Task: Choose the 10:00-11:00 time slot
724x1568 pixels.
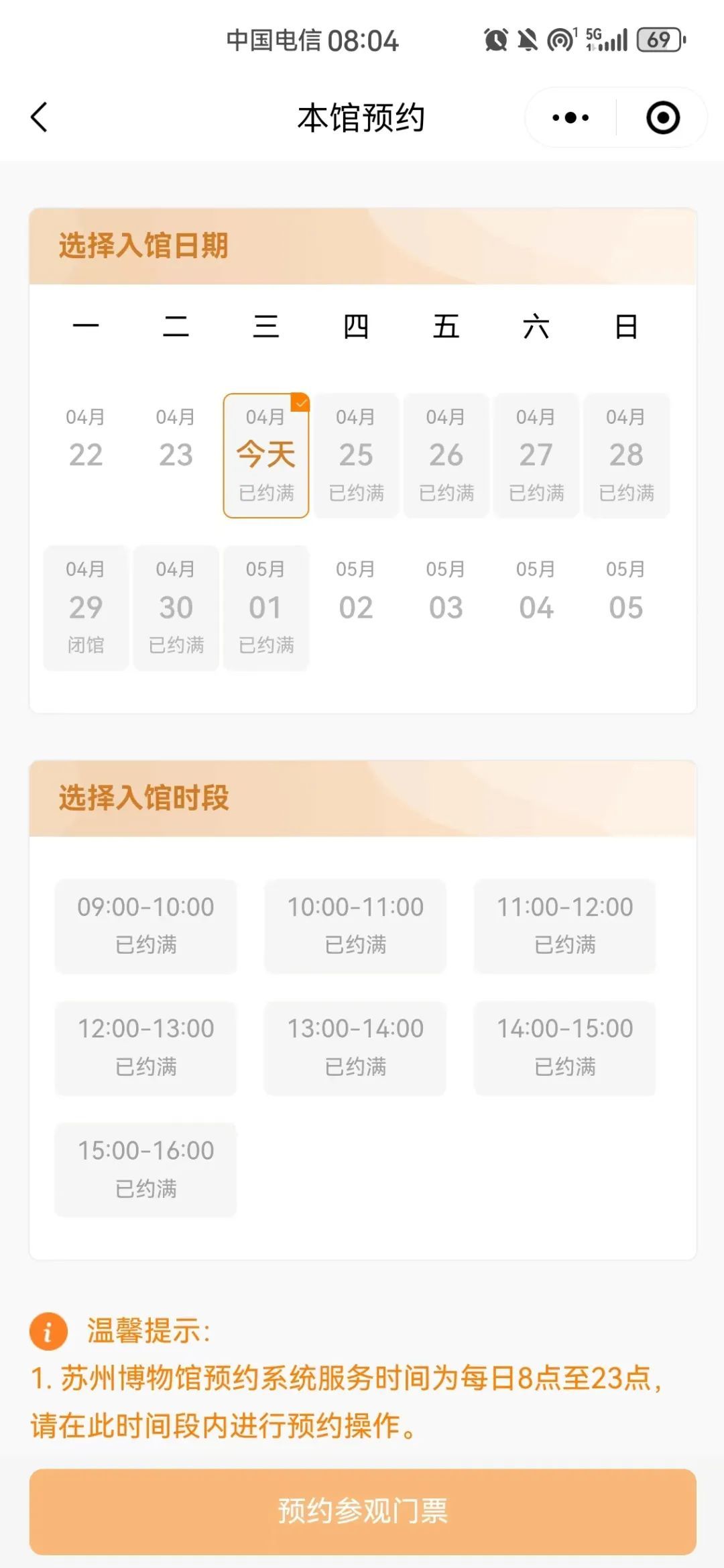Action: pyautogui.click(x=355, y=926)
